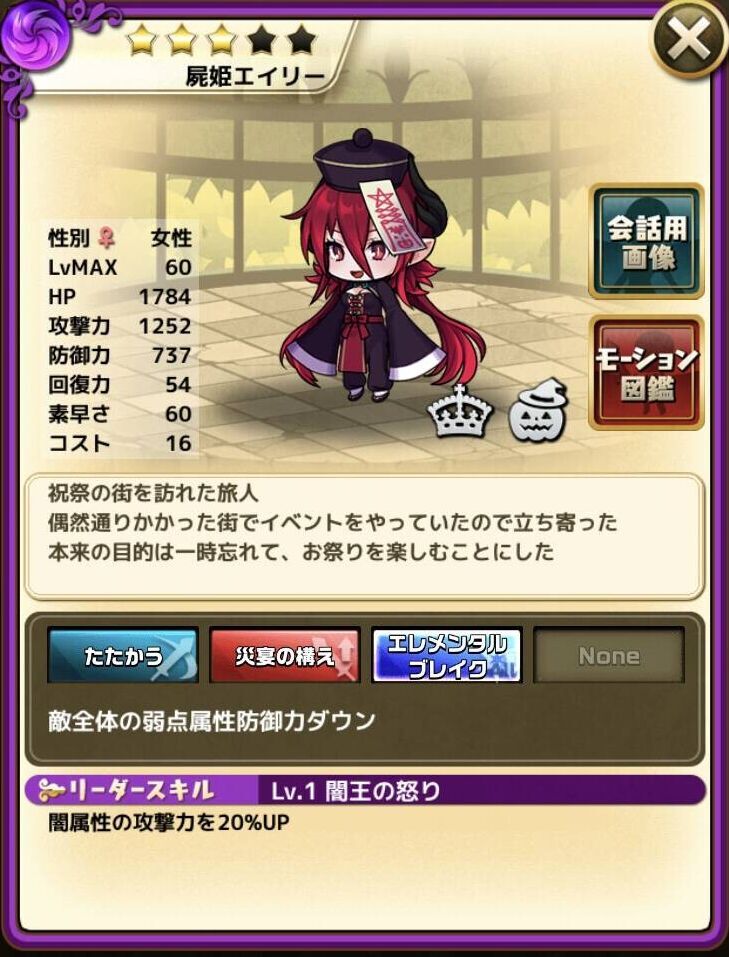729x957 pixels.
Task: Open the モーション図鑑 motion gallery
Action: (x=646, y=373)
